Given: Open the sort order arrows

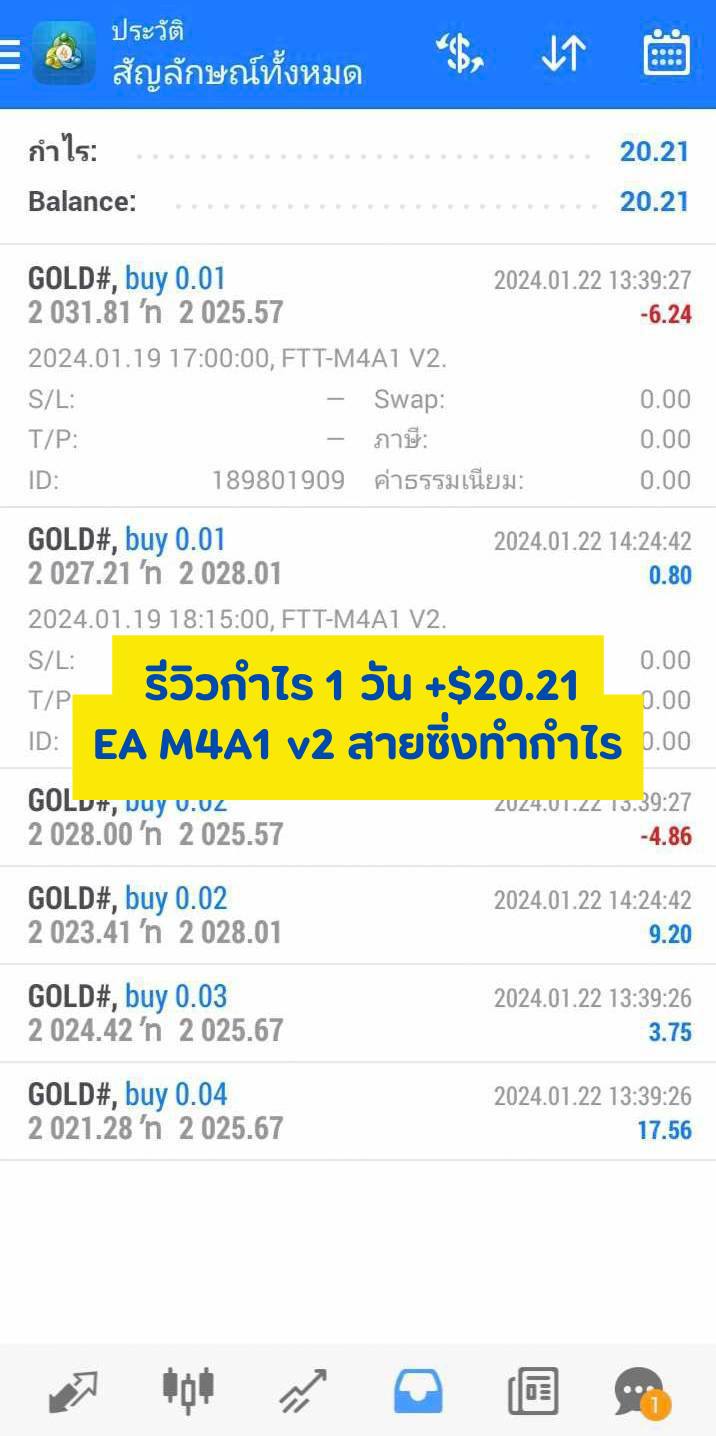Looking at the screenshot, I should click(563, 53).
